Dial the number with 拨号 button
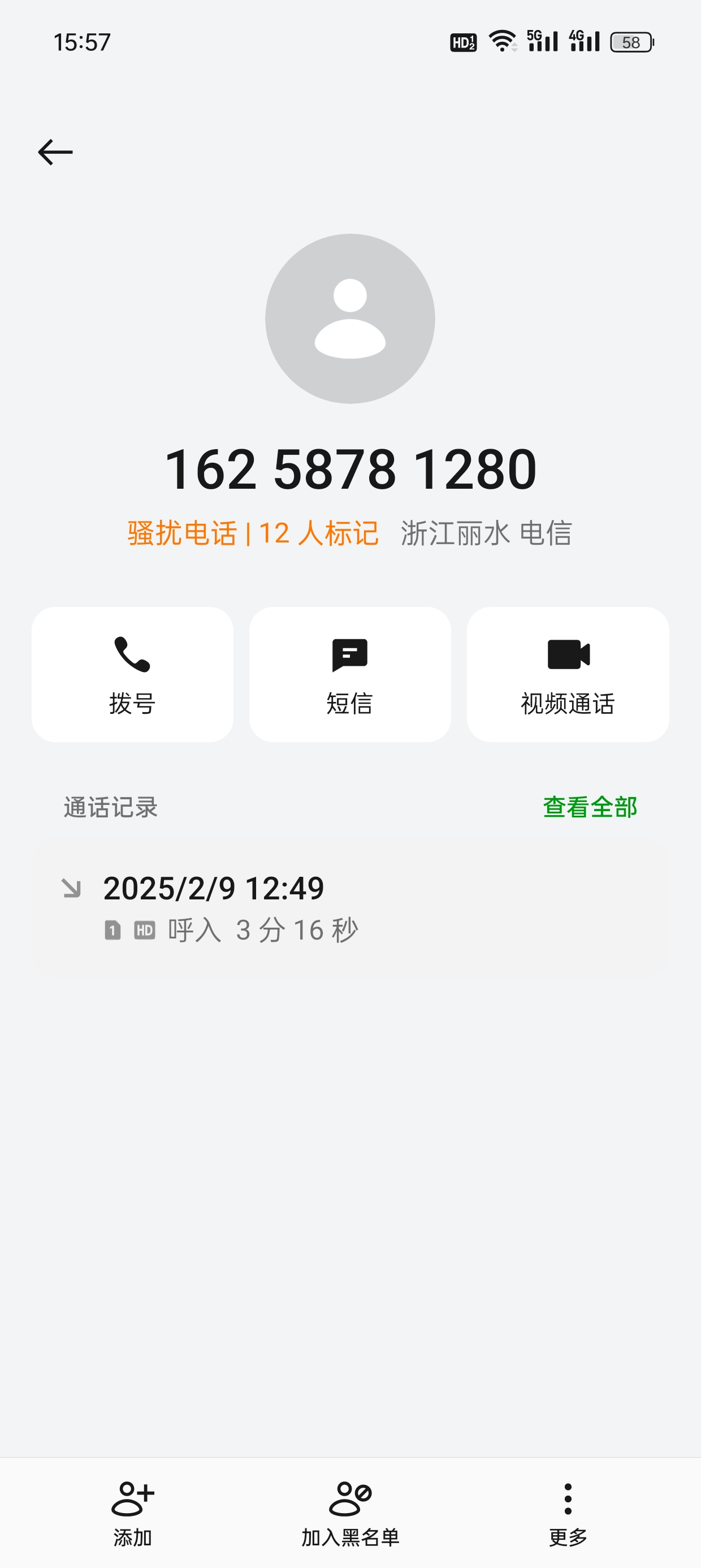 (132, 674)
